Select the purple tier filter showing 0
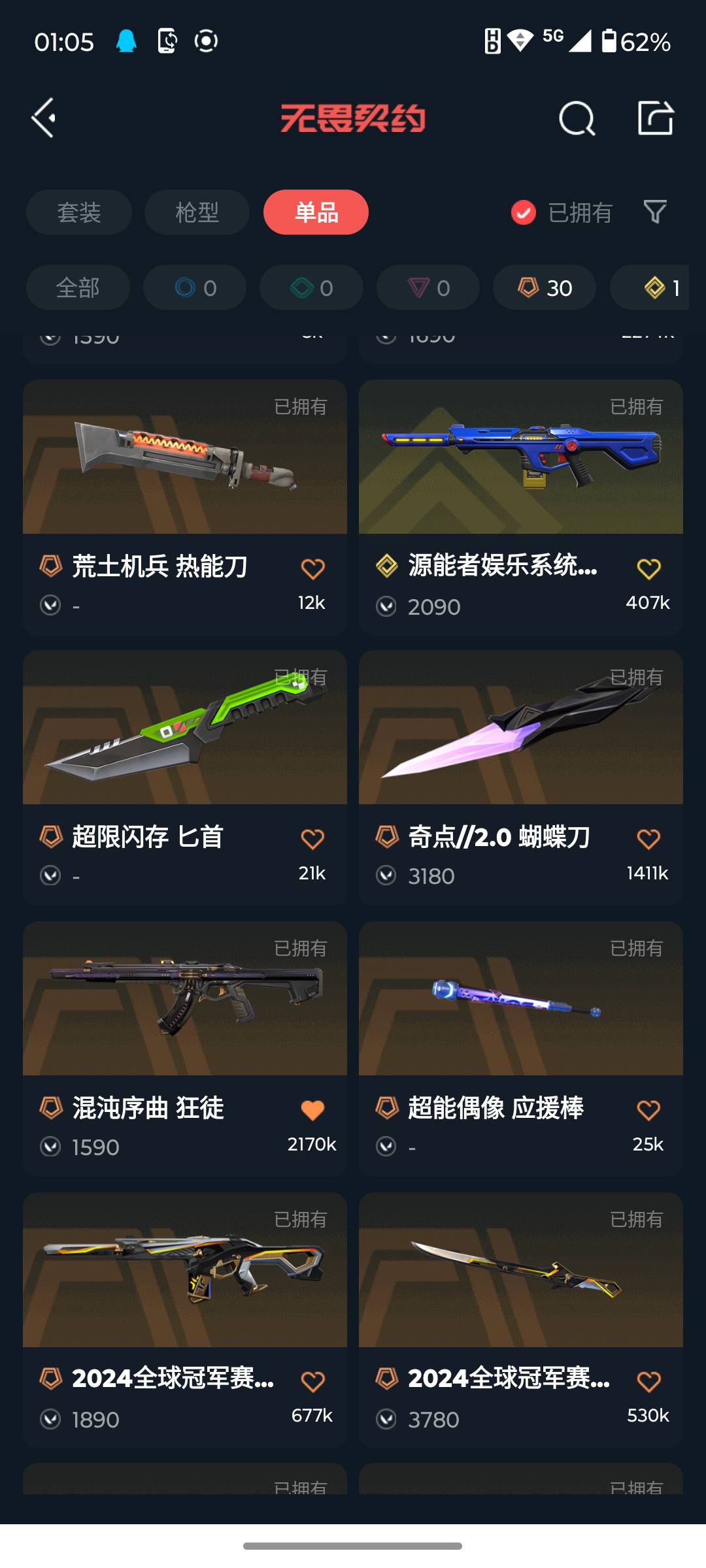 click(x=427, y=287)
